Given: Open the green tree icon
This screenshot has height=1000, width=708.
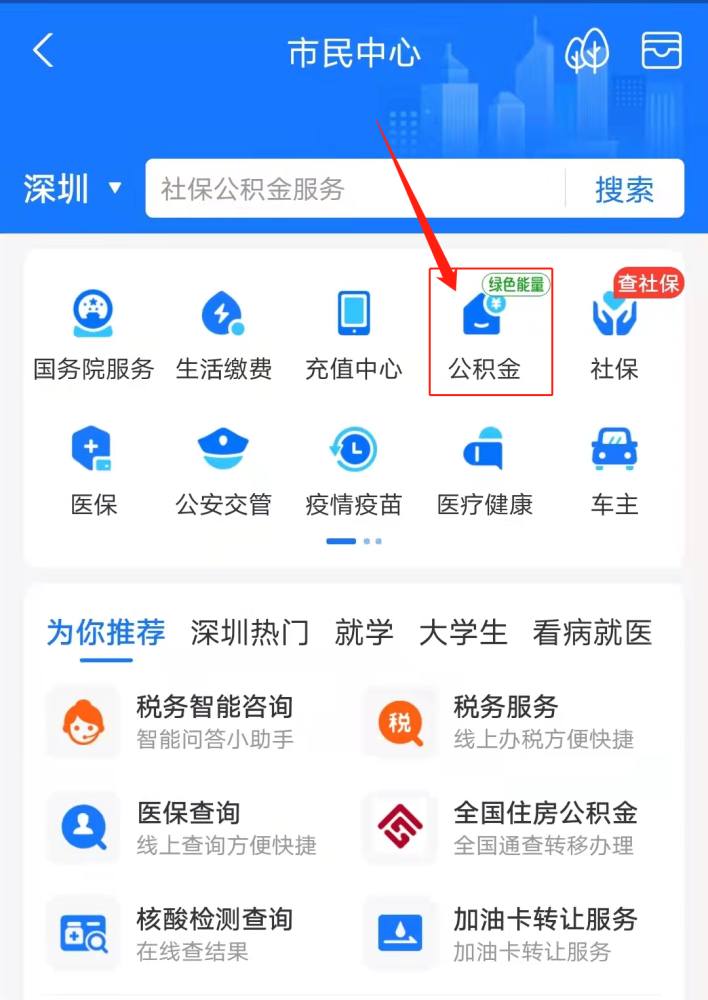Looking at the screenshot, I should point(587,52).
